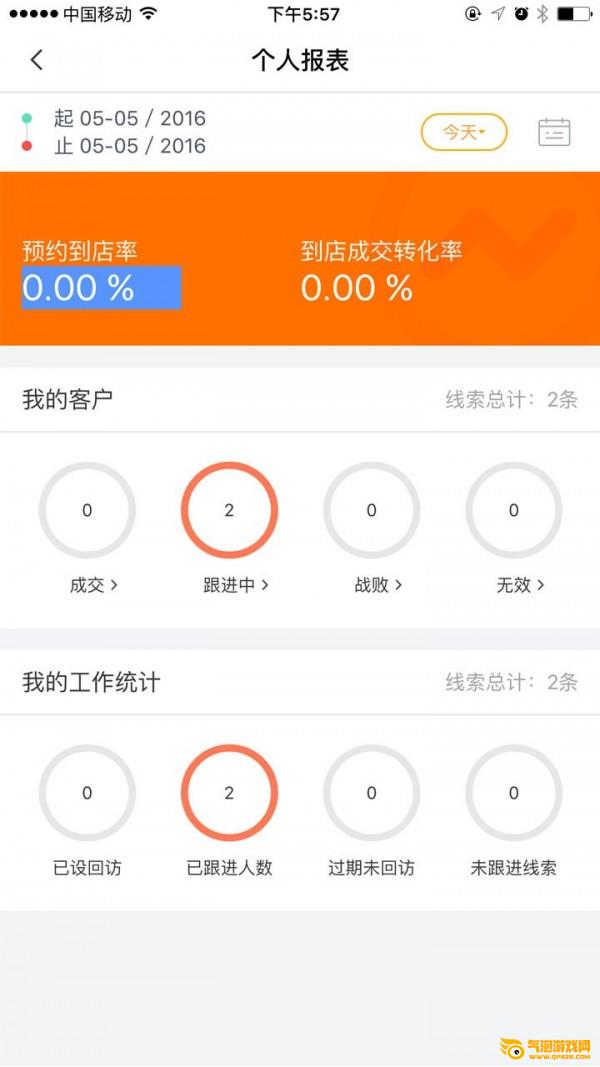Image resolution: width=600 pixels, height=1067 pixels.
Task: Open the 今天 date range dropdown
Action: (465, 132)
